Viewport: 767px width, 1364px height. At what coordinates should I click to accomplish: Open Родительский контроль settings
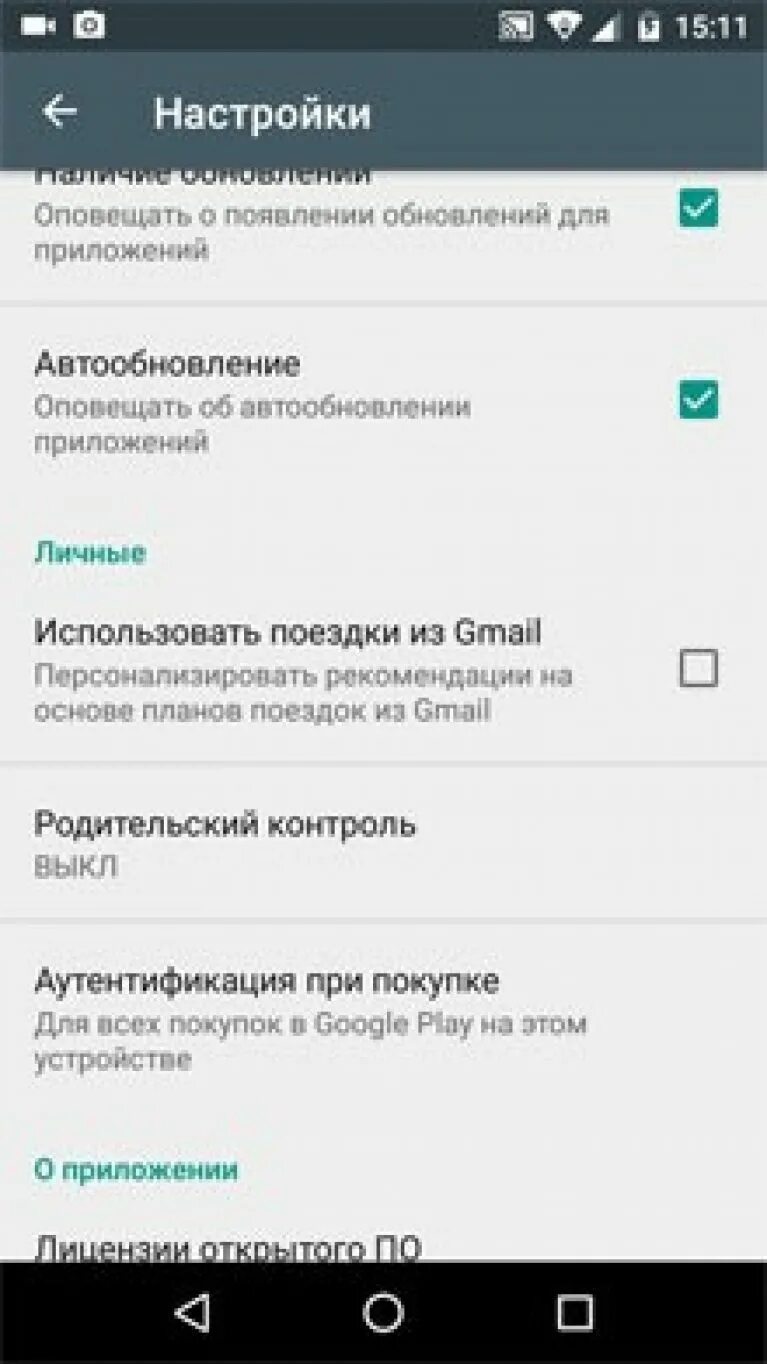[x=383, y=842]
